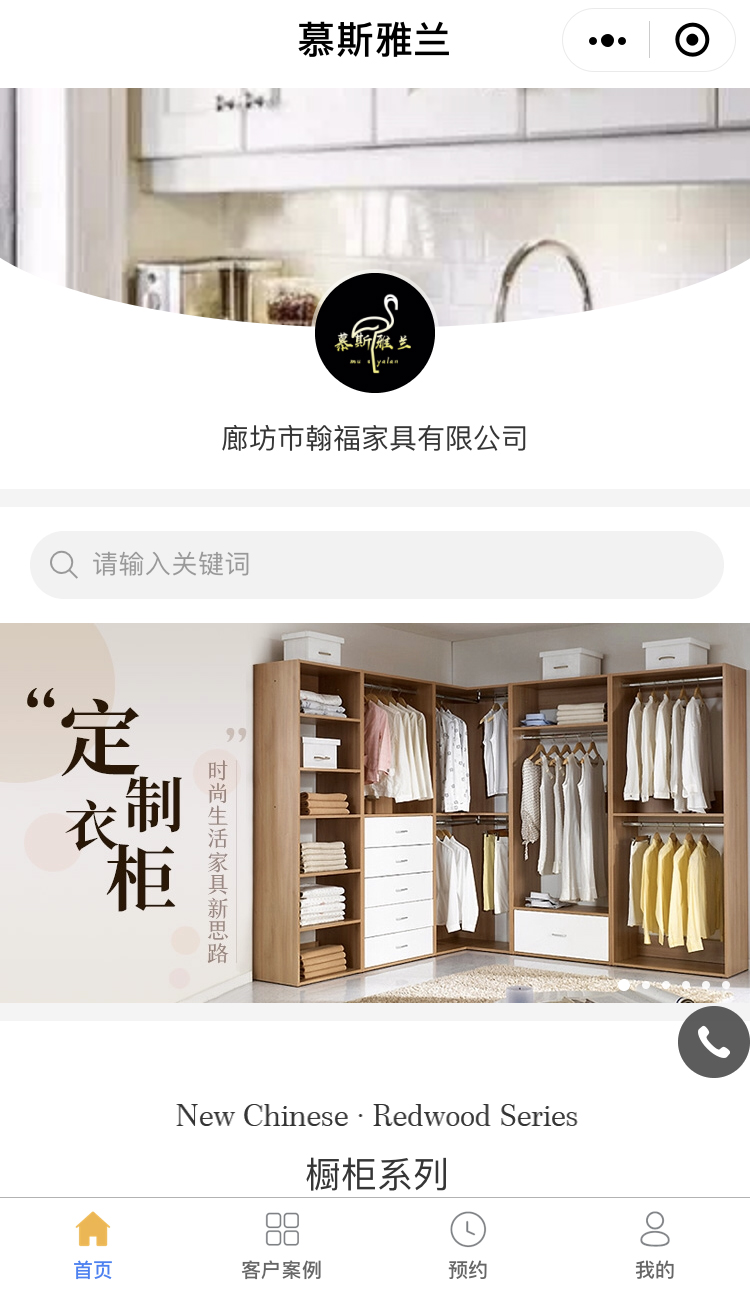
Task: Call the store via the phone button
Action: click(x=713, y=1042)
